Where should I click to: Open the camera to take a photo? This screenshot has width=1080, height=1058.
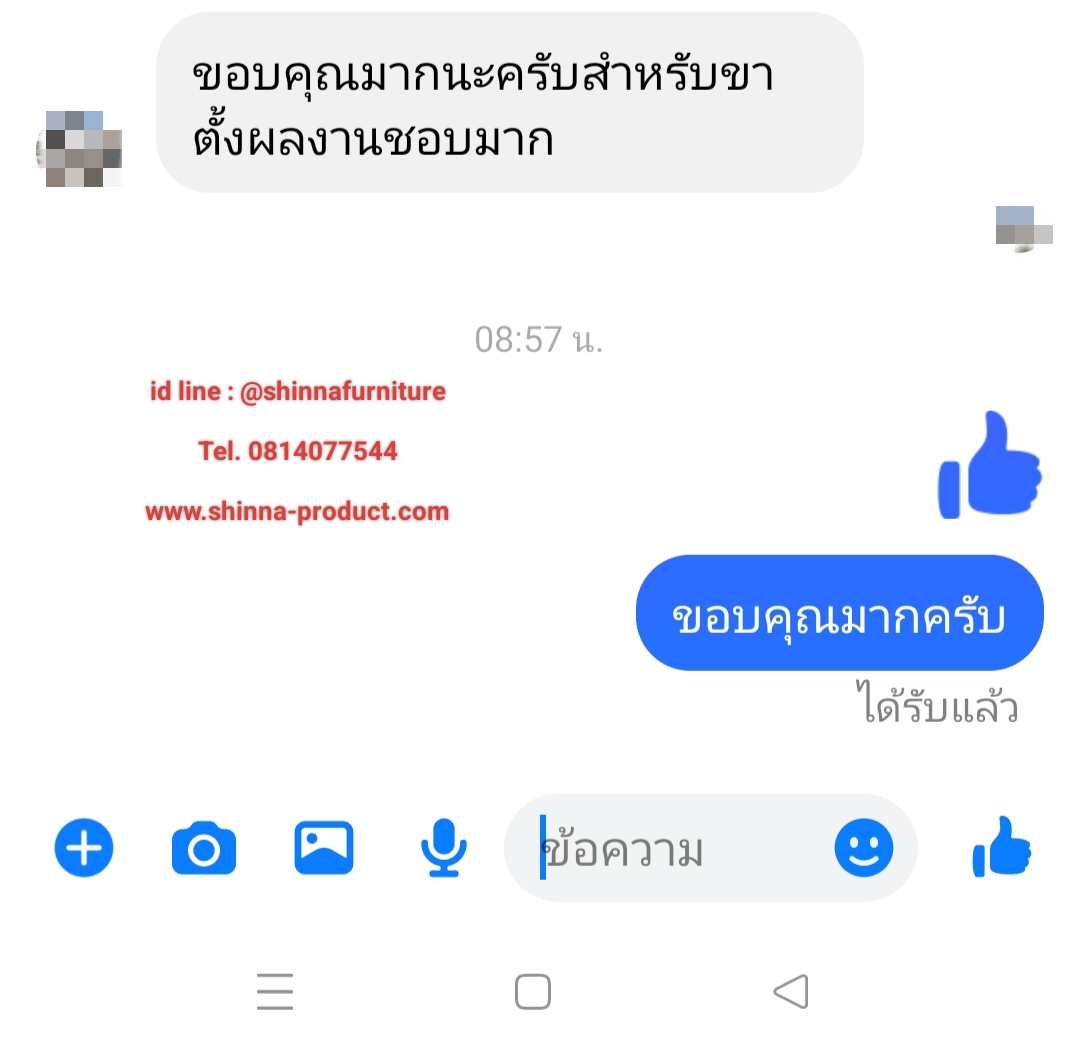pos(204,849)
